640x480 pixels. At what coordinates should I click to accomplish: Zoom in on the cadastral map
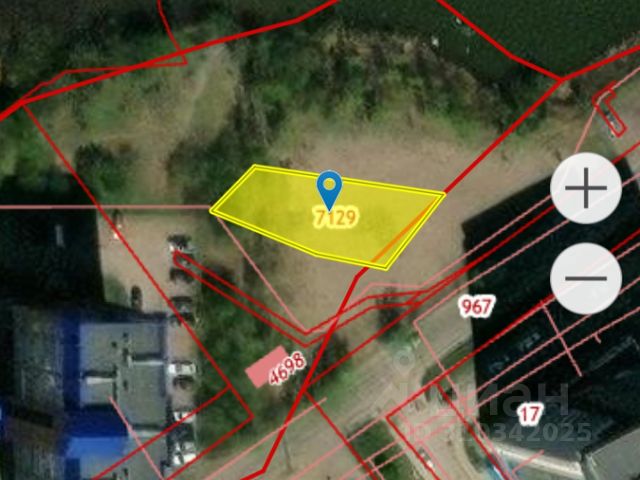coord(586,188)
